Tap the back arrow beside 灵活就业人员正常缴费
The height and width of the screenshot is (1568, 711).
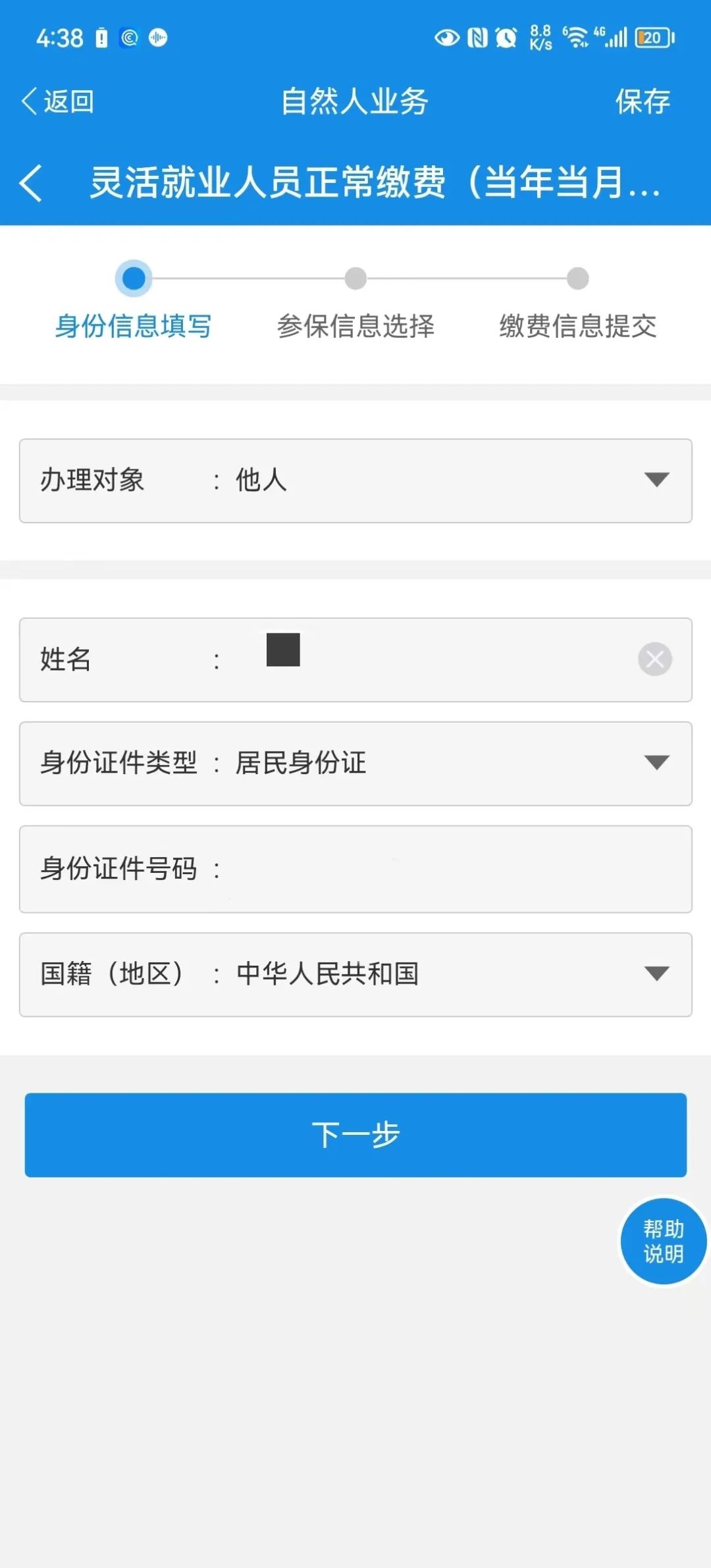31,182
